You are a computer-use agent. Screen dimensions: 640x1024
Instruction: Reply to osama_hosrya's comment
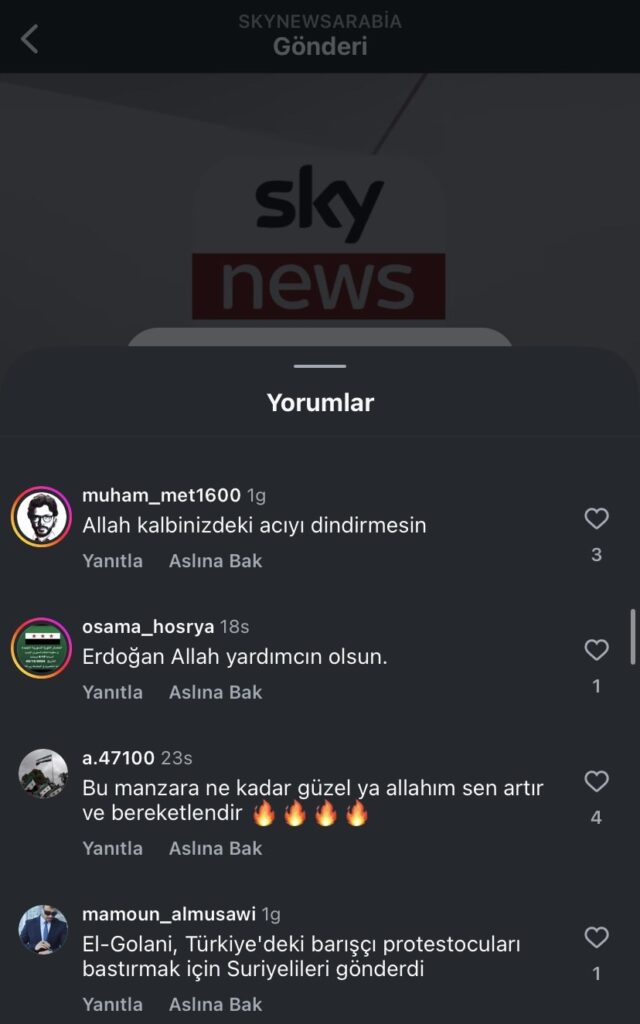[112, 692]
